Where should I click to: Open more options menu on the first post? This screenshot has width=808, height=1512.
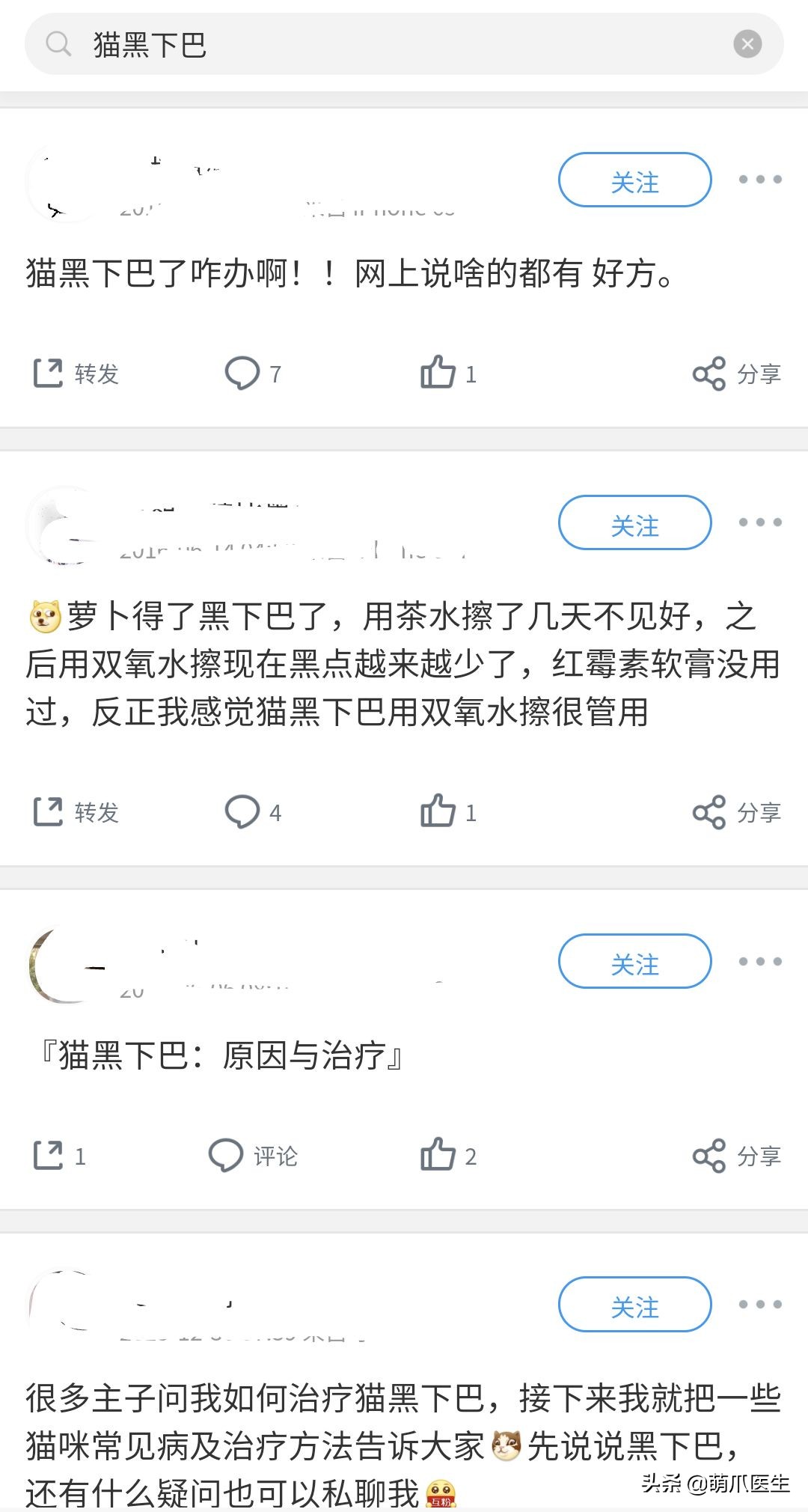point(761,178)
